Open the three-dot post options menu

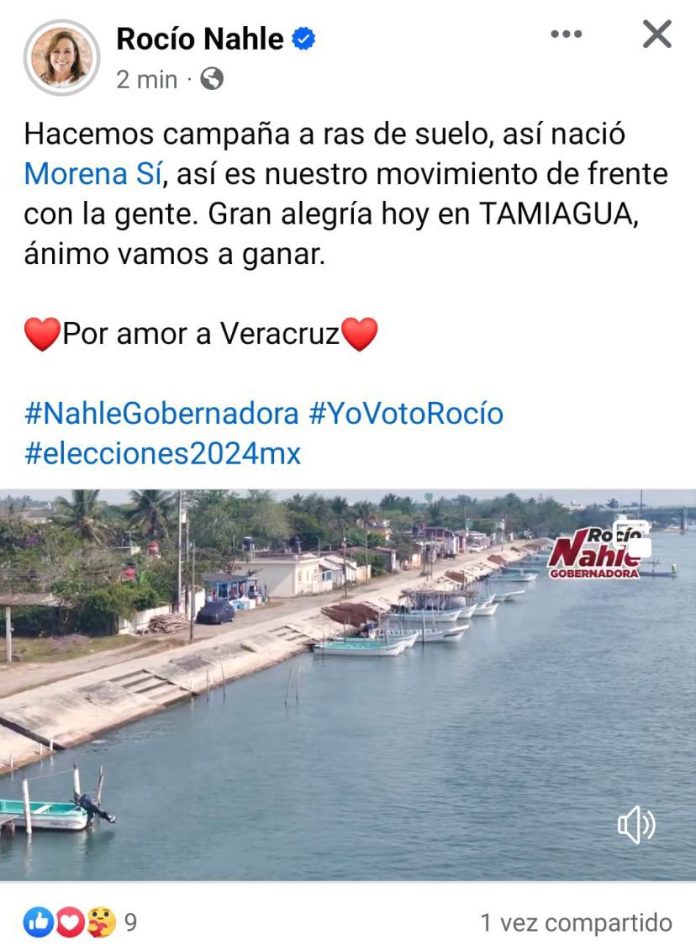pos(566,35)
